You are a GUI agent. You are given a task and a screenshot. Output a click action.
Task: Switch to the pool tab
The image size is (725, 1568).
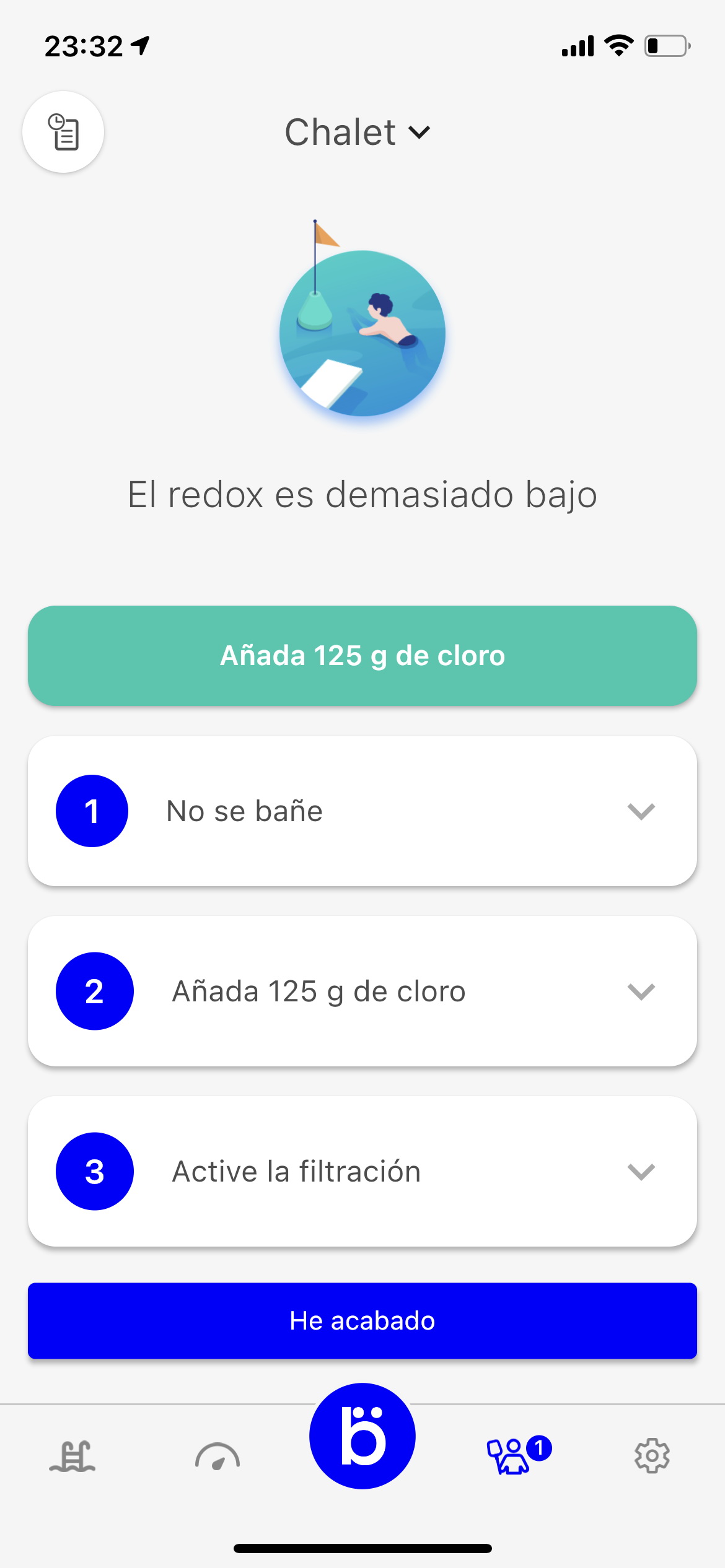(72, 1455)
